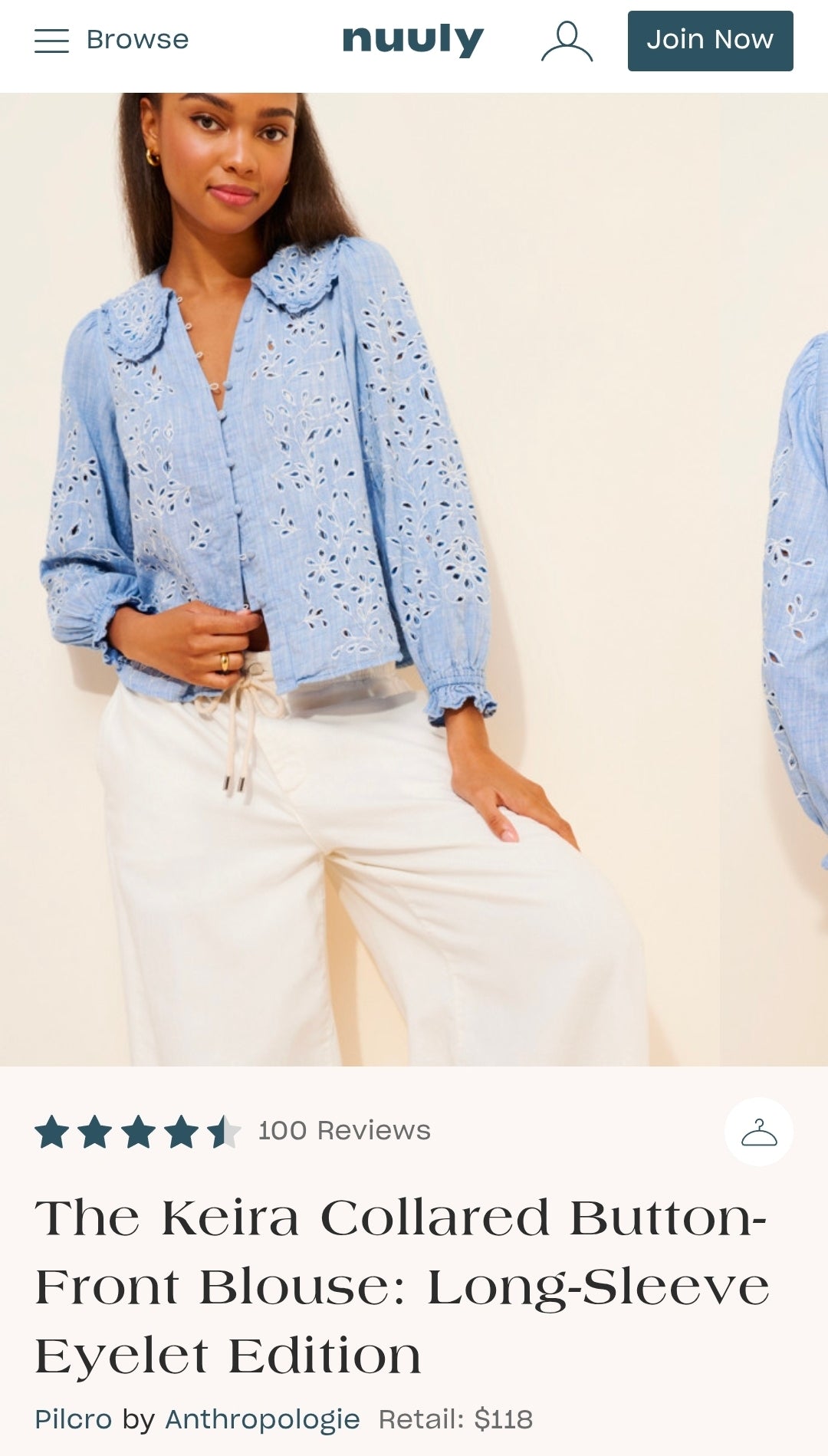Image resolution: width=828 pixels, height=1456 pixels.
Task: Click the second rating star
Action: point(97,1129)
